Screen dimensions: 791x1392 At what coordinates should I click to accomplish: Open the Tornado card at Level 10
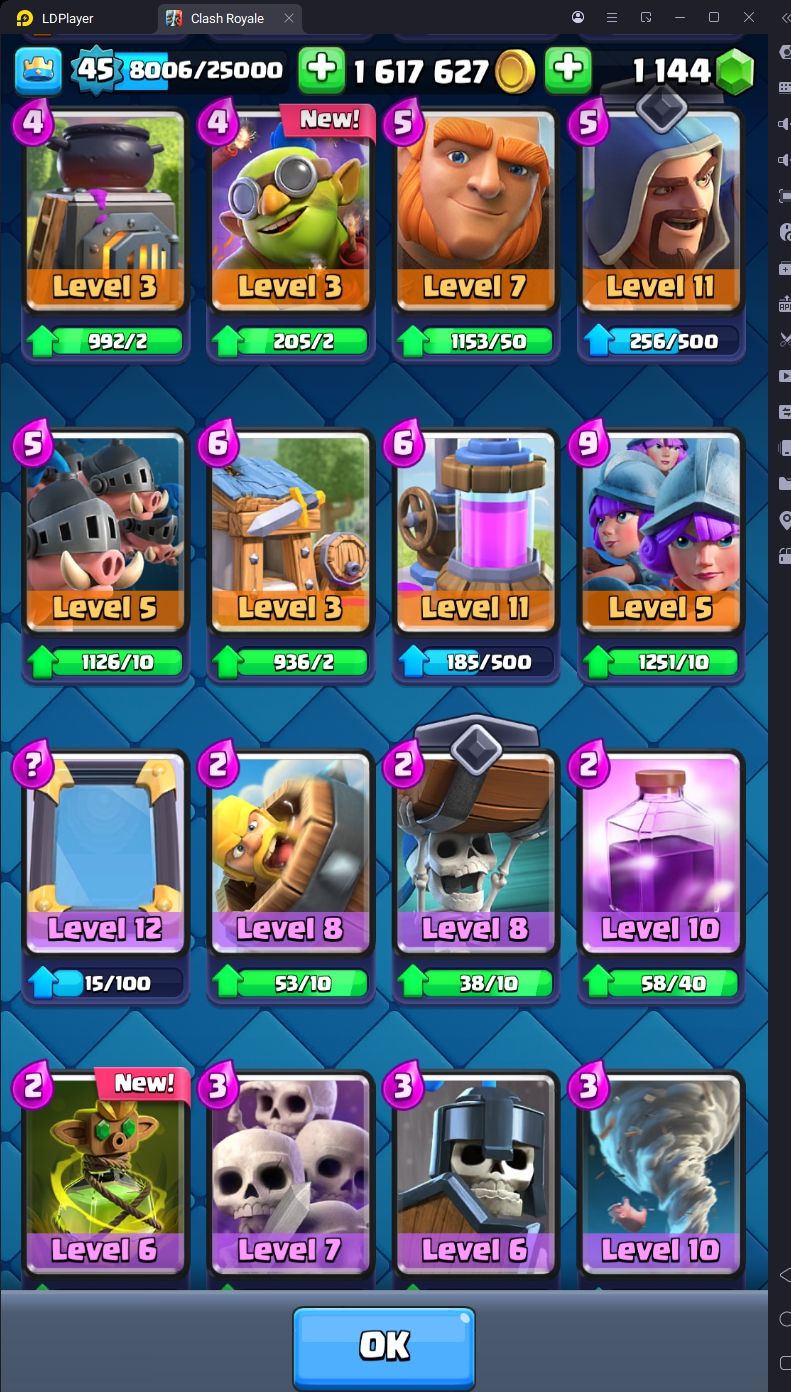(x=660, y=1174)
